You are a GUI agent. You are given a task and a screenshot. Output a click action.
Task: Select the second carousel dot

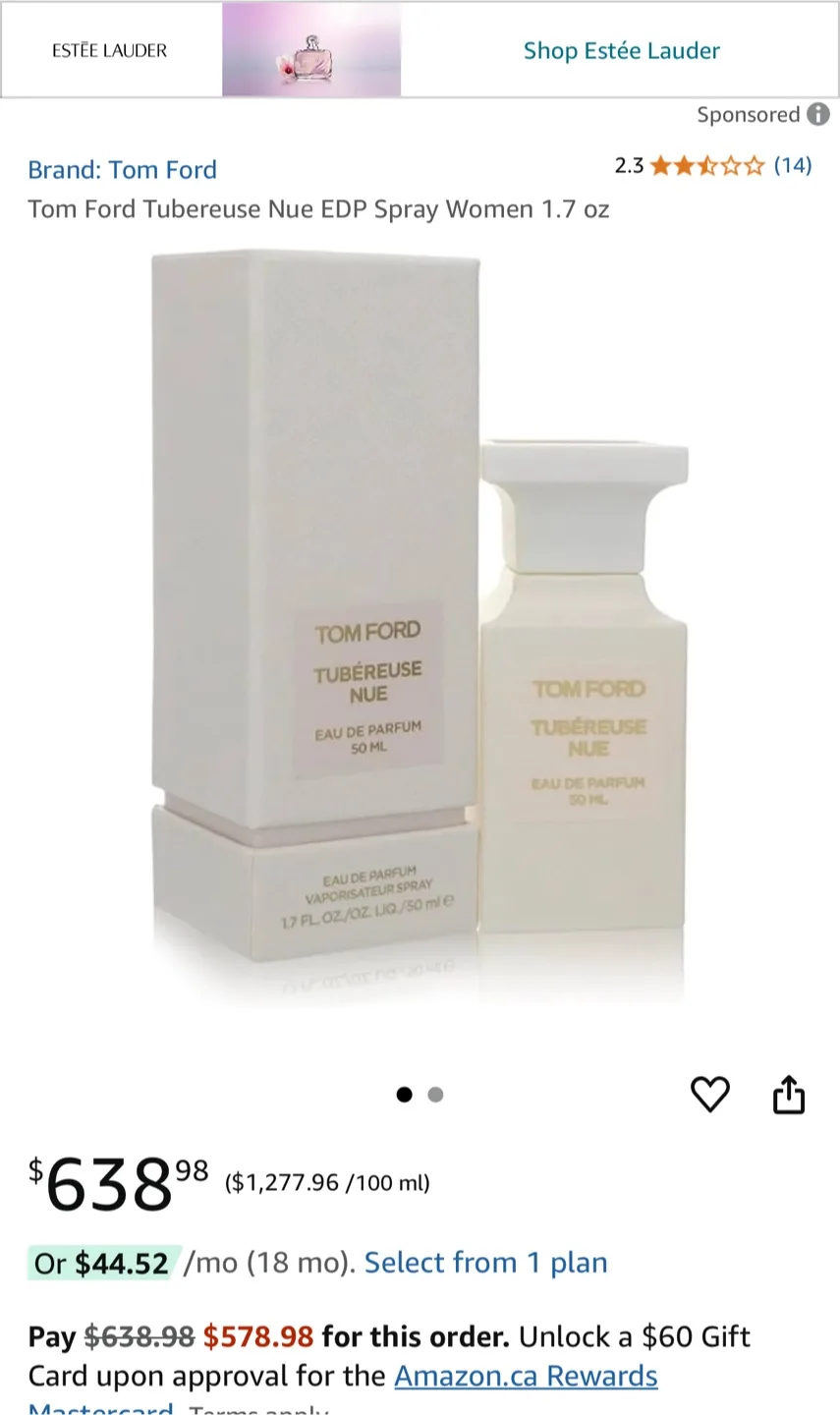[x=434, y=1094]
